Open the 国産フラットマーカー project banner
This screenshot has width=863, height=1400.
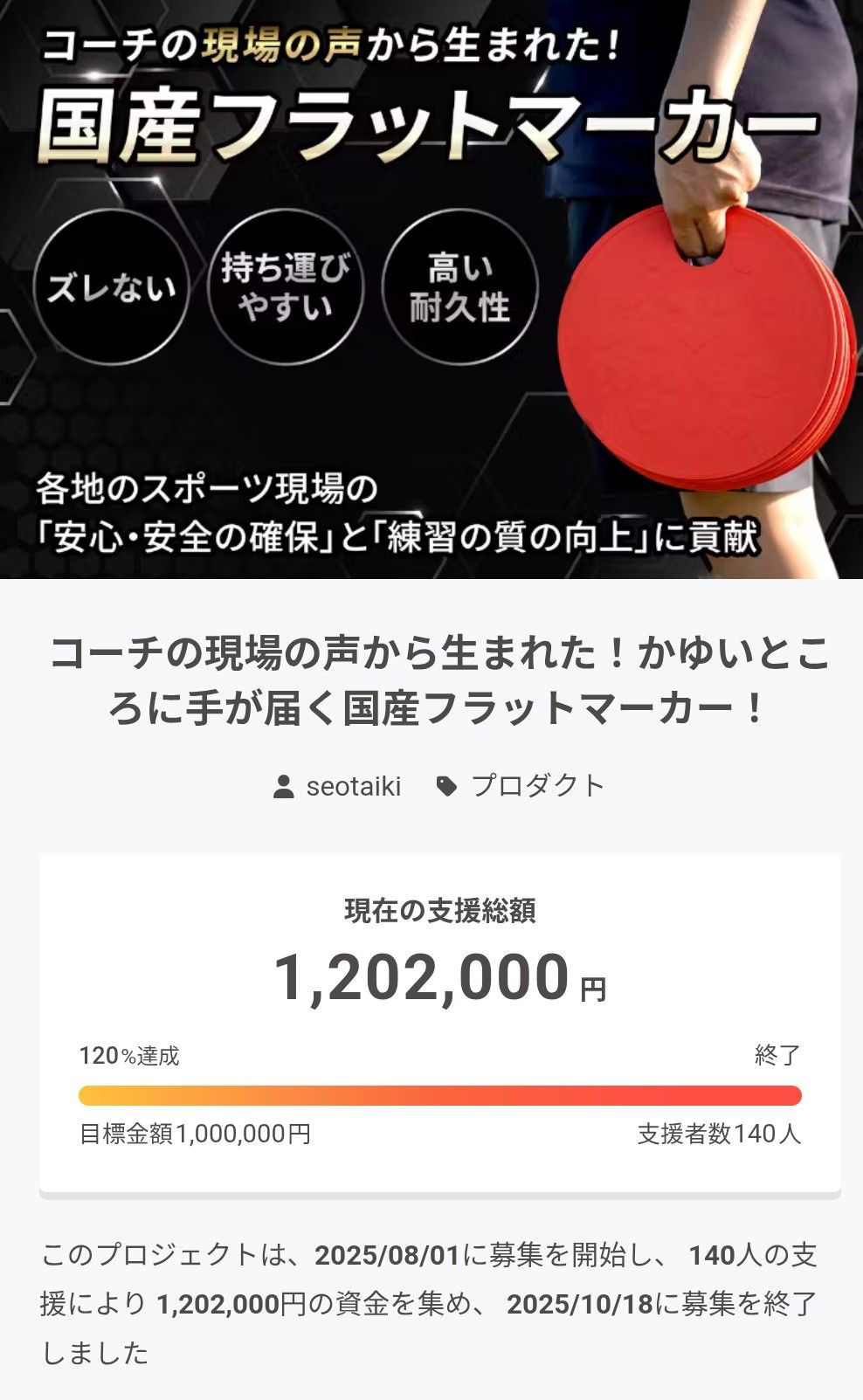pos(431,288)
